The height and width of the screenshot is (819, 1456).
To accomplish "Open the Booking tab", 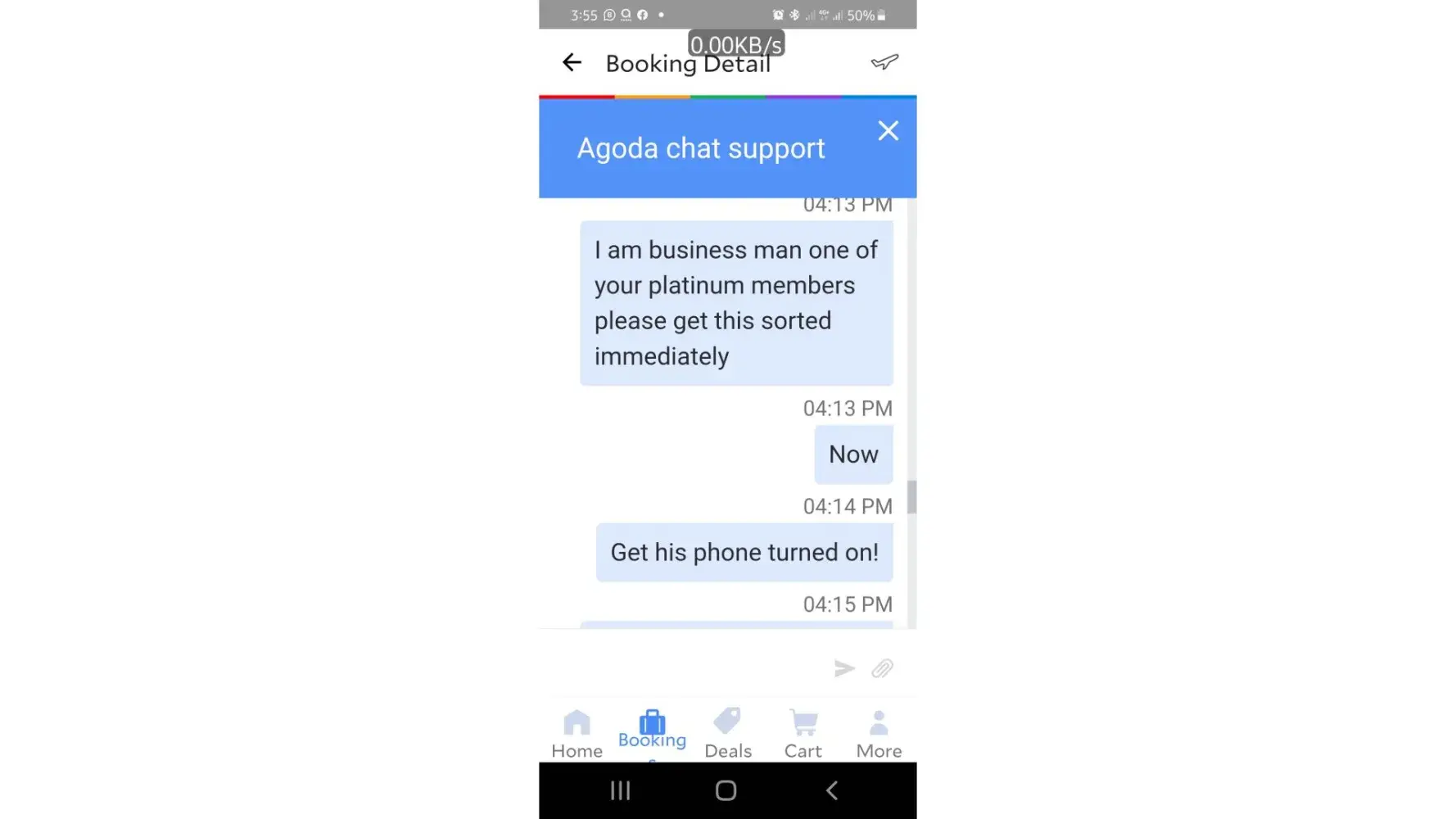I will [652, 731].
